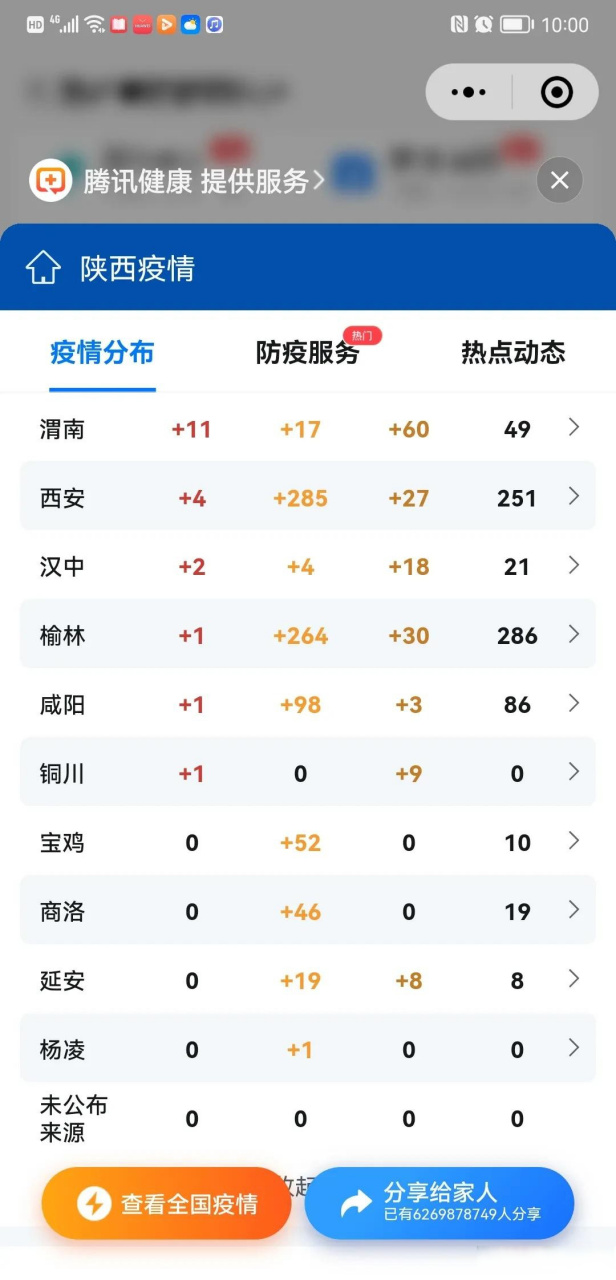Viewport: 616px width, 1280px height.
Task: Open the 铜川 row
Action: click(308, 773)
